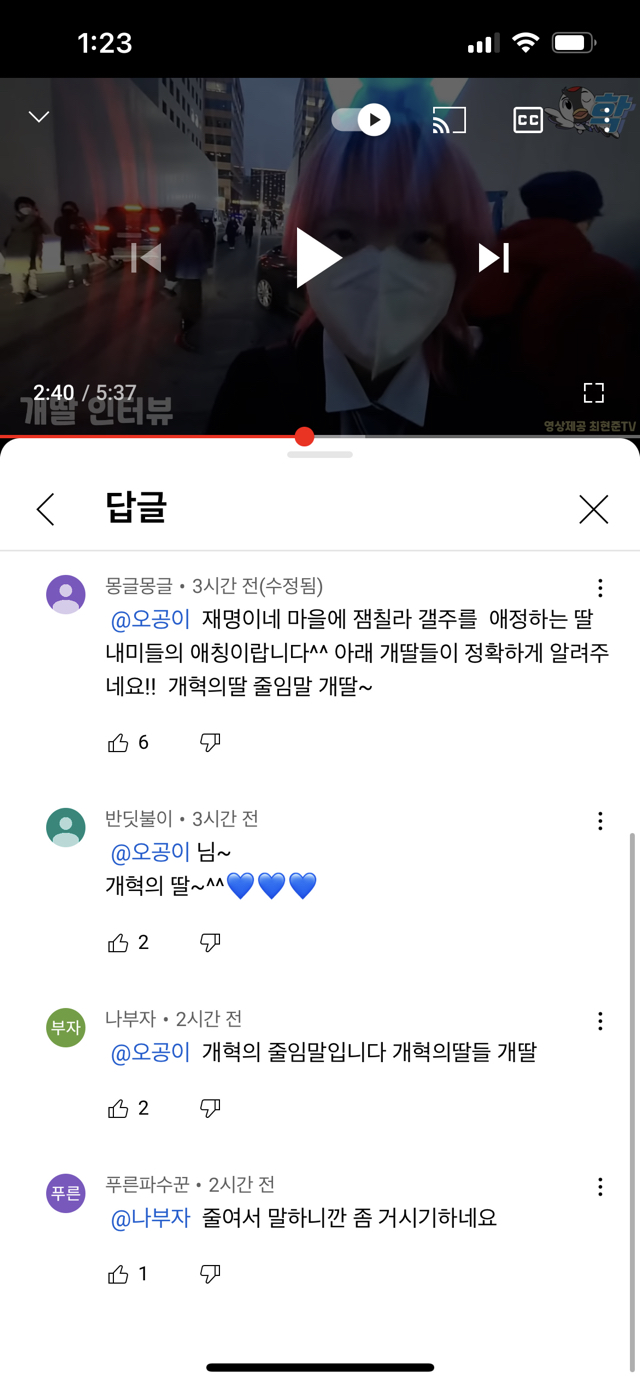The width and height of the screenshot is (640, 1385).
Task: Open 반딧불이's profile avatar
Action: 66,827
